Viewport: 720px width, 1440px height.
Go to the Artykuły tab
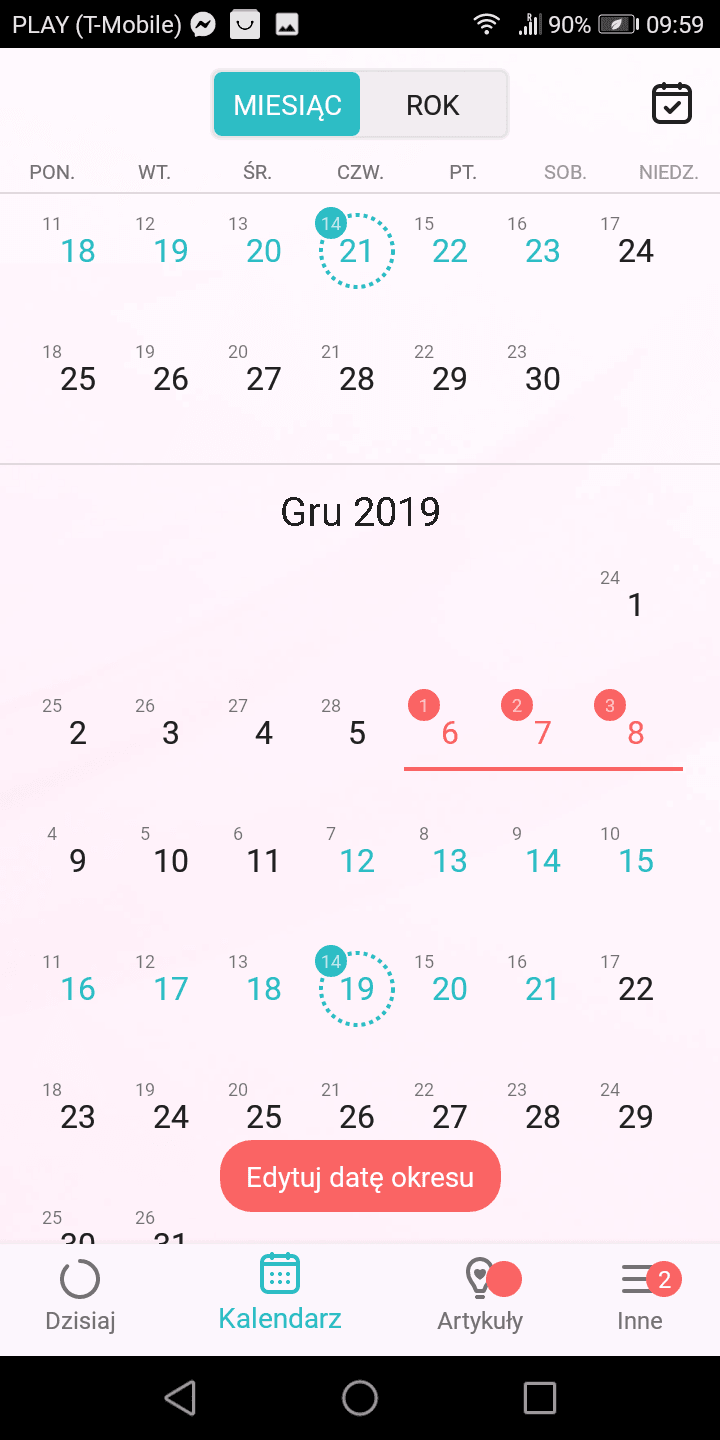pyautogui.click(x=480, y=1297)
